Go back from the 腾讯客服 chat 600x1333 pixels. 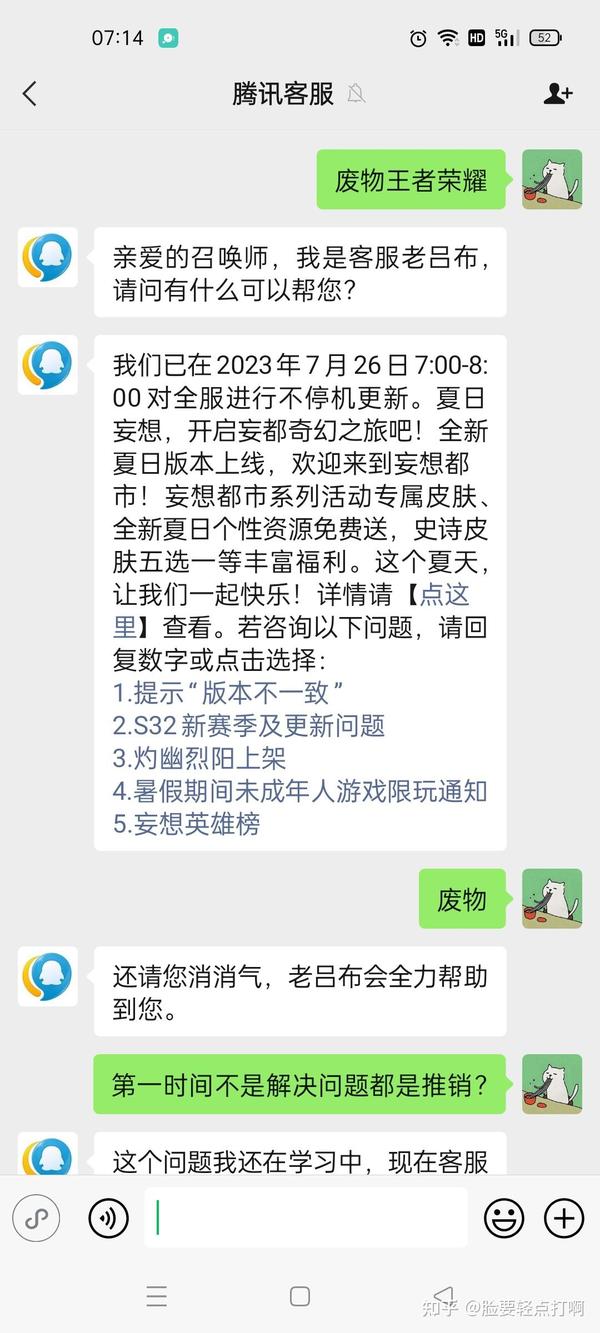click(29, 94)
